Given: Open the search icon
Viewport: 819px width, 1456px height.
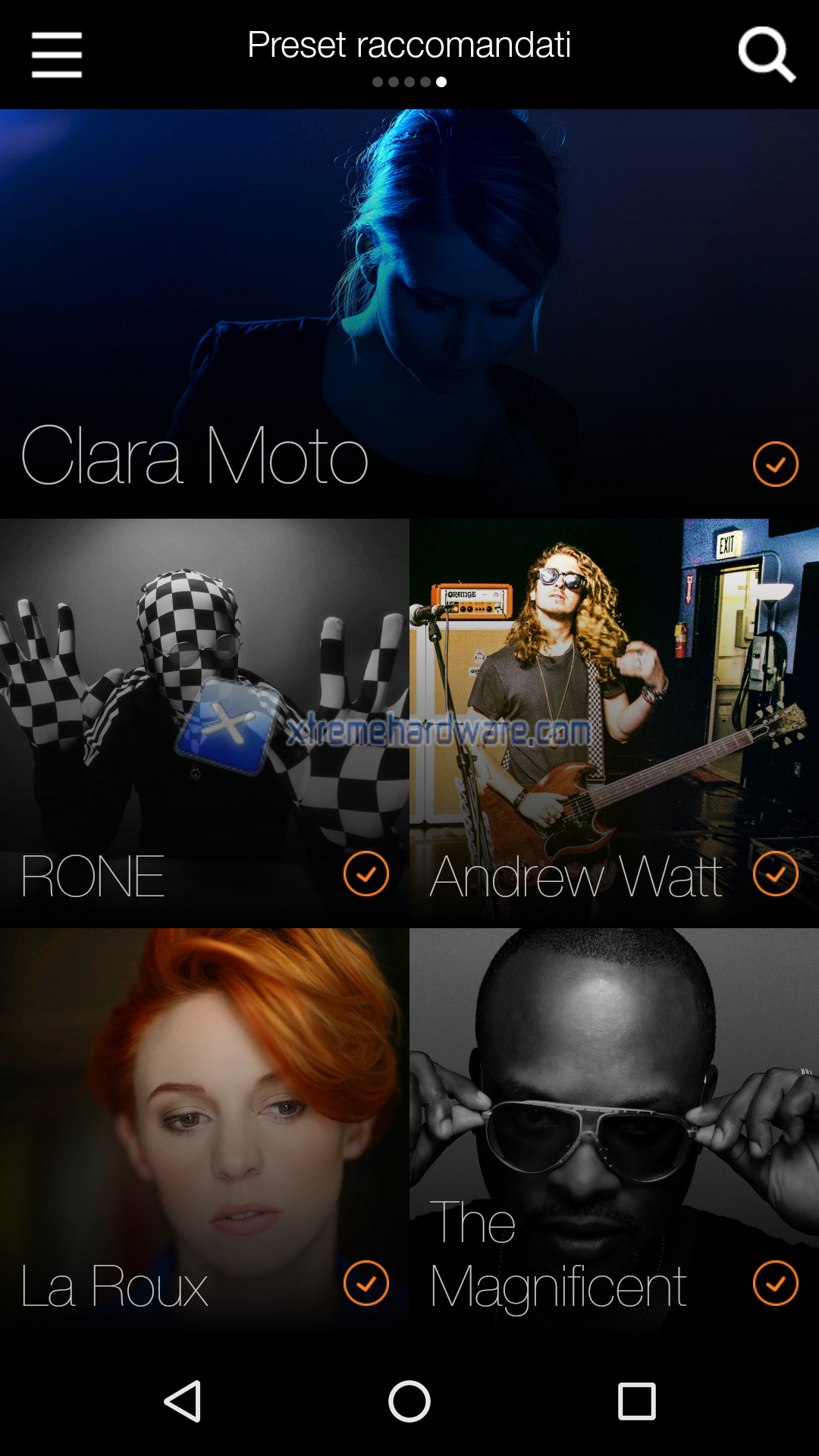Looking at the screenshot, I should coord(767,54).
